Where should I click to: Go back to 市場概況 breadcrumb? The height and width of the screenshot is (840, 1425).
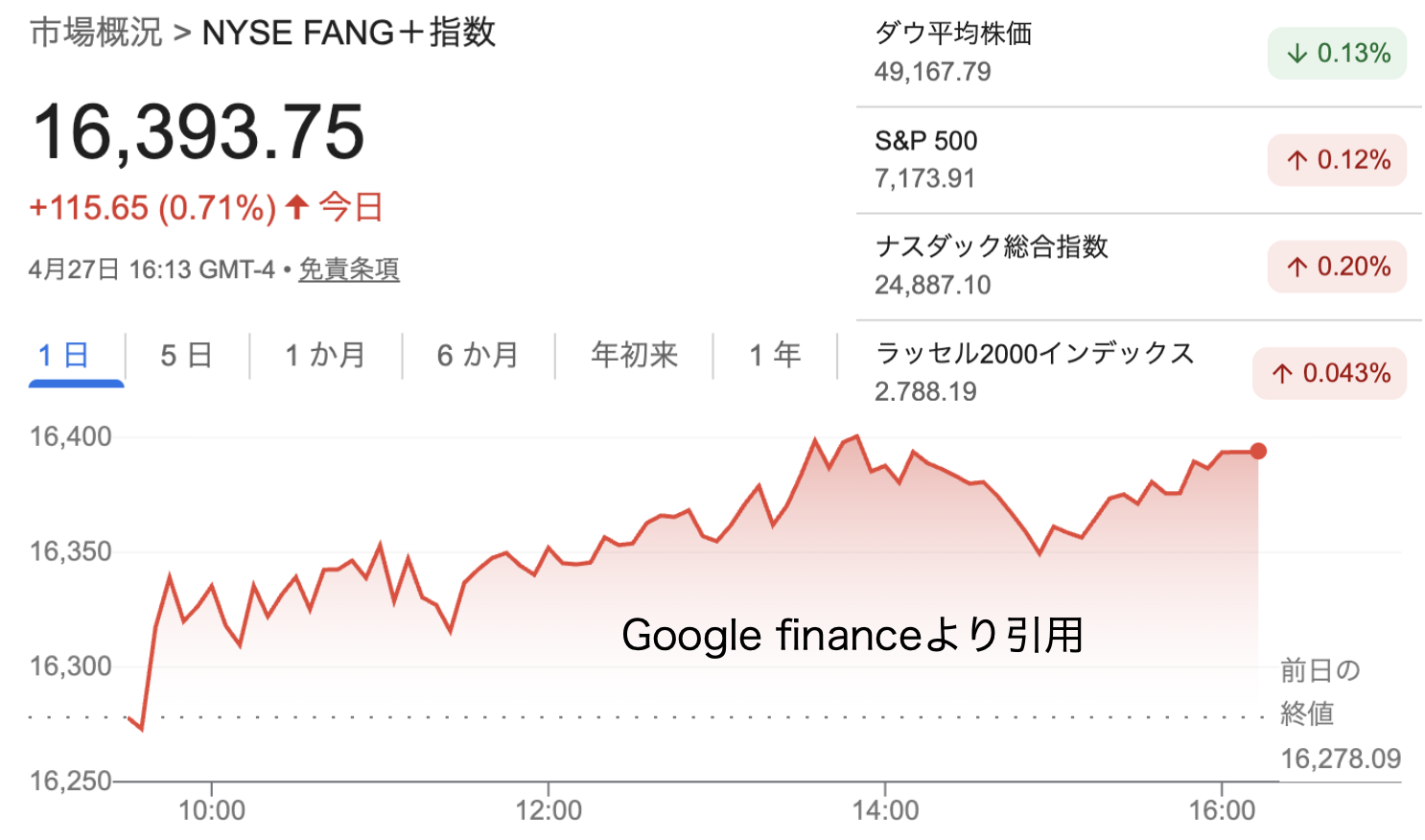pyautogui.click(x=96, y=33)
